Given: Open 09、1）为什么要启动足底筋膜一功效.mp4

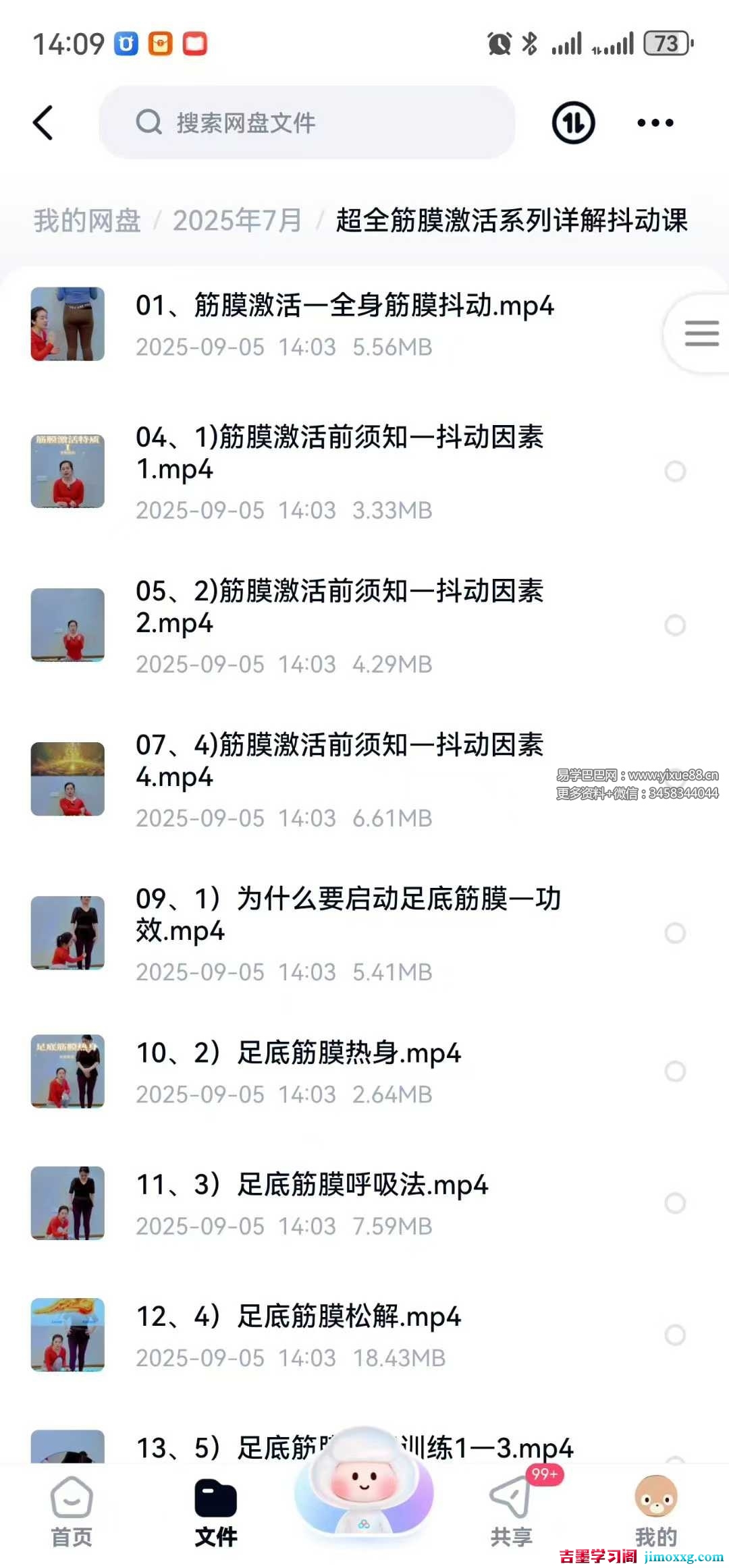Looking at the screenshot, I should point(348,914).
